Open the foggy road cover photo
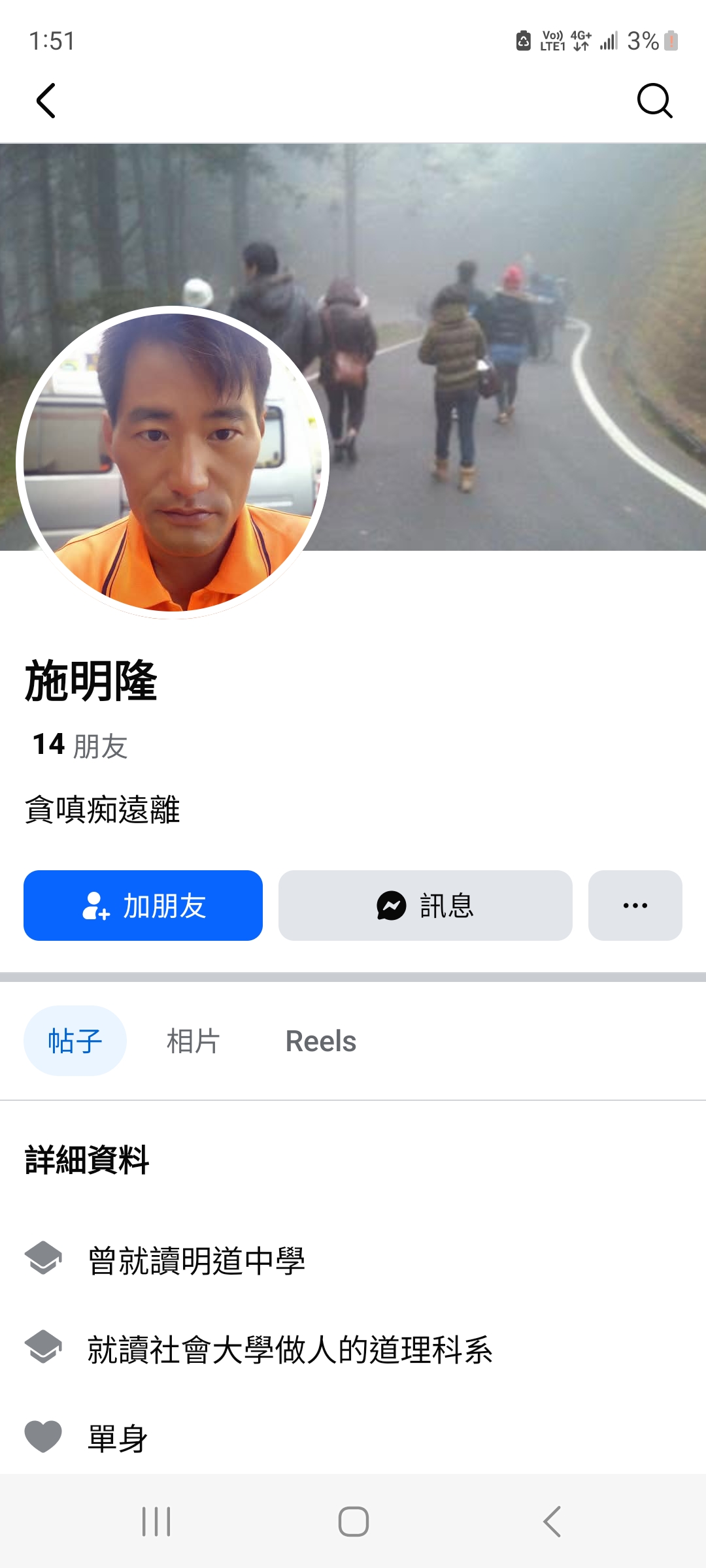 [510, 327]
